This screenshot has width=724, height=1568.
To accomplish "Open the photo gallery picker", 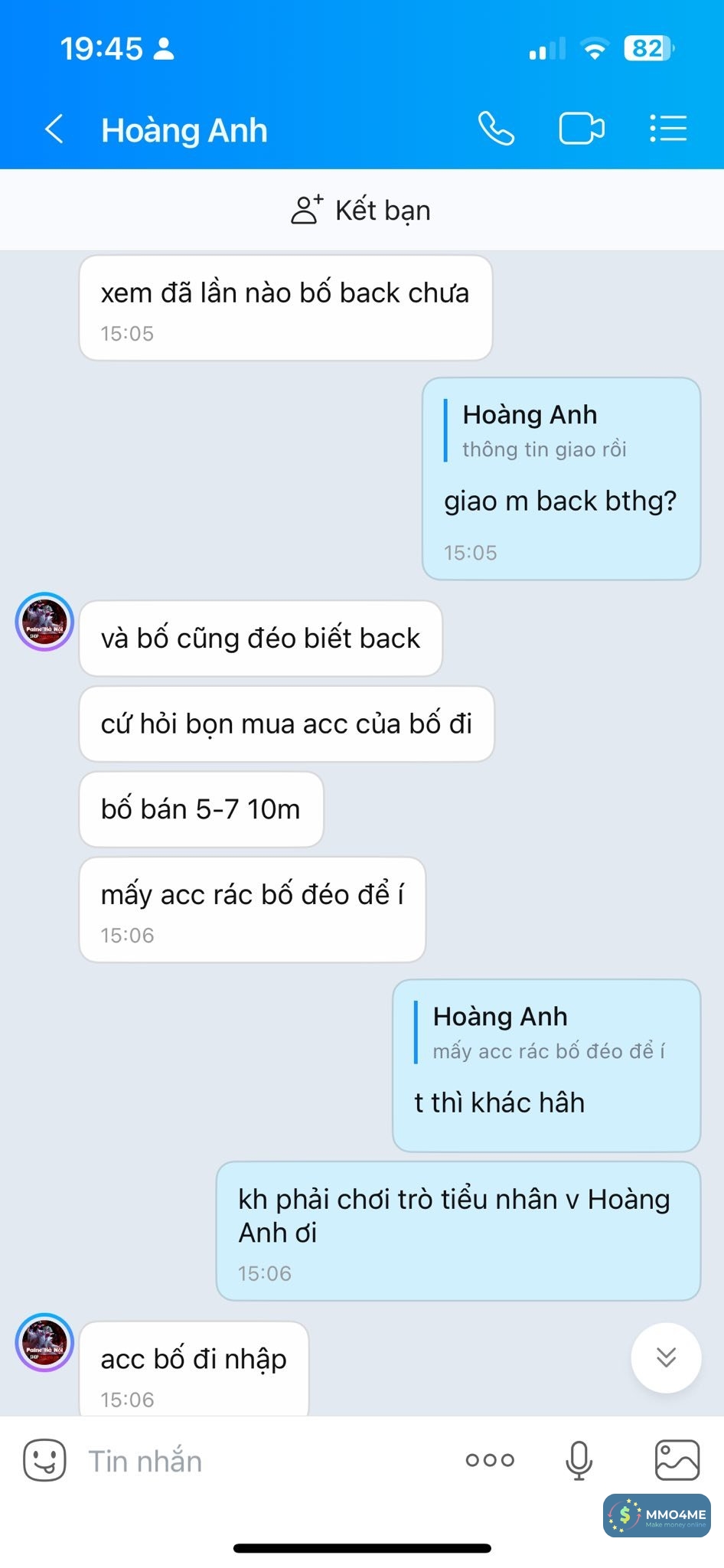I will coord(677,1460).
